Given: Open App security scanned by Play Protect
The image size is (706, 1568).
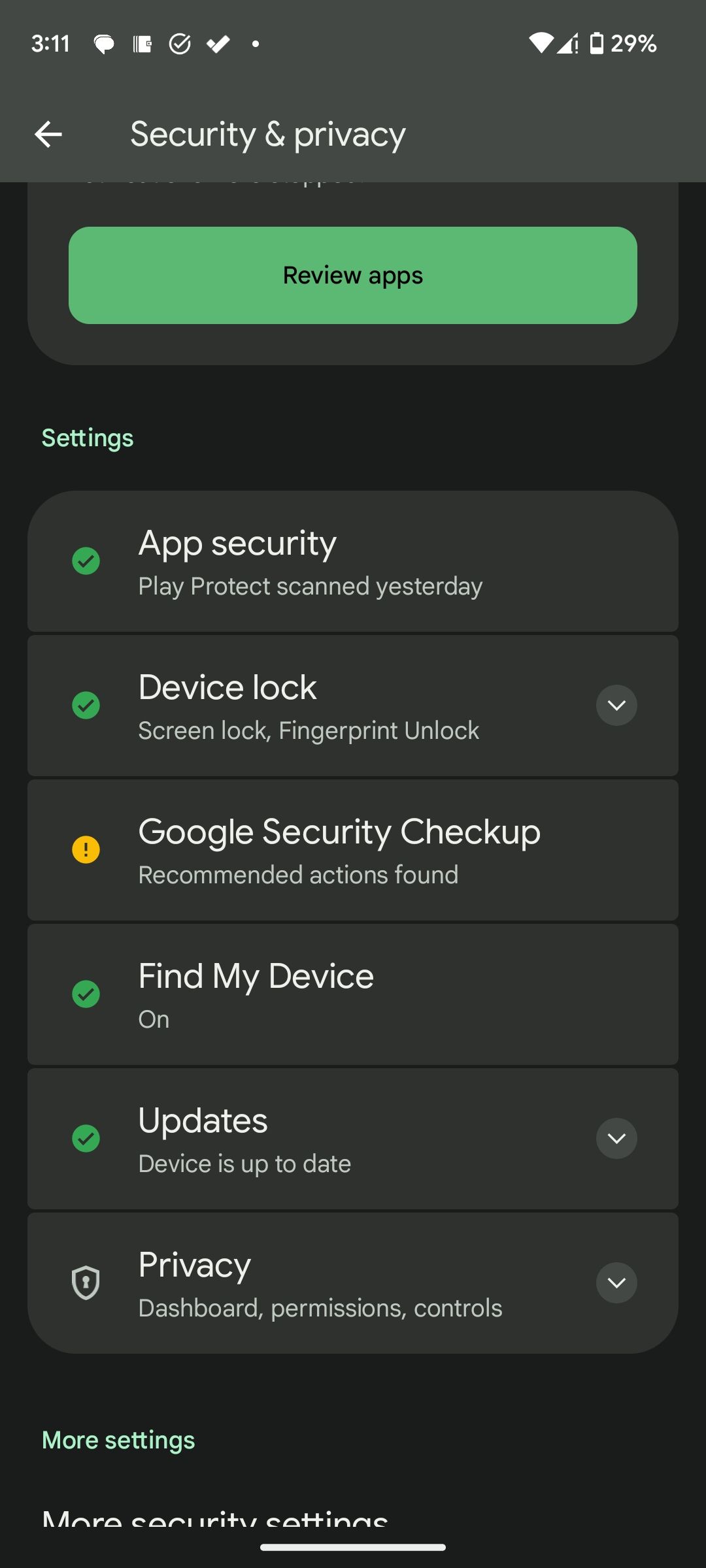Looking at the screenshot, I should (x=353, y=561).
